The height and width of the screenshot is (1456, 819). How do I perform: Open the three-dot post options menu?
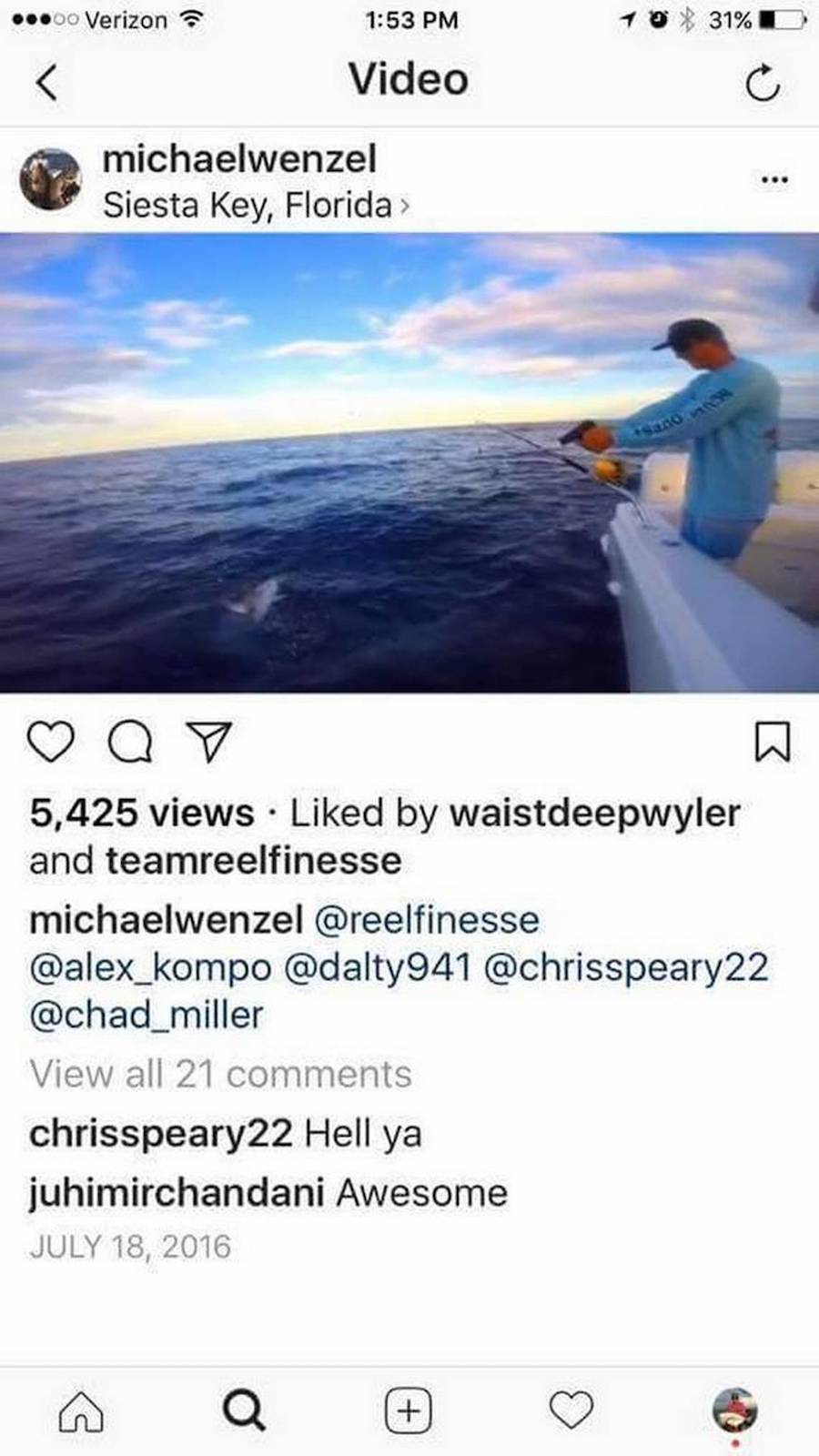click(774, 180)
